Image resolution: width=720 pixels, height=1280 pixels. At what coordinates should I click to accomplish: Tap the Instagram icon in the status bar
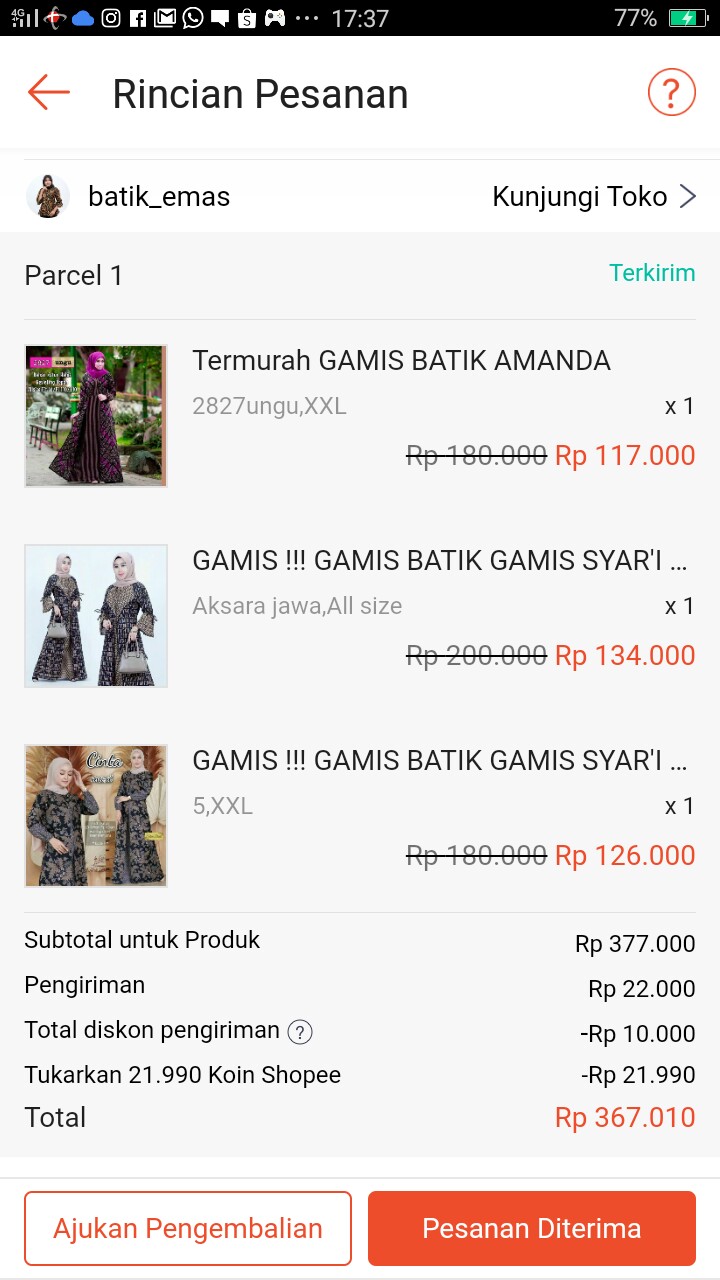(110, 16)
